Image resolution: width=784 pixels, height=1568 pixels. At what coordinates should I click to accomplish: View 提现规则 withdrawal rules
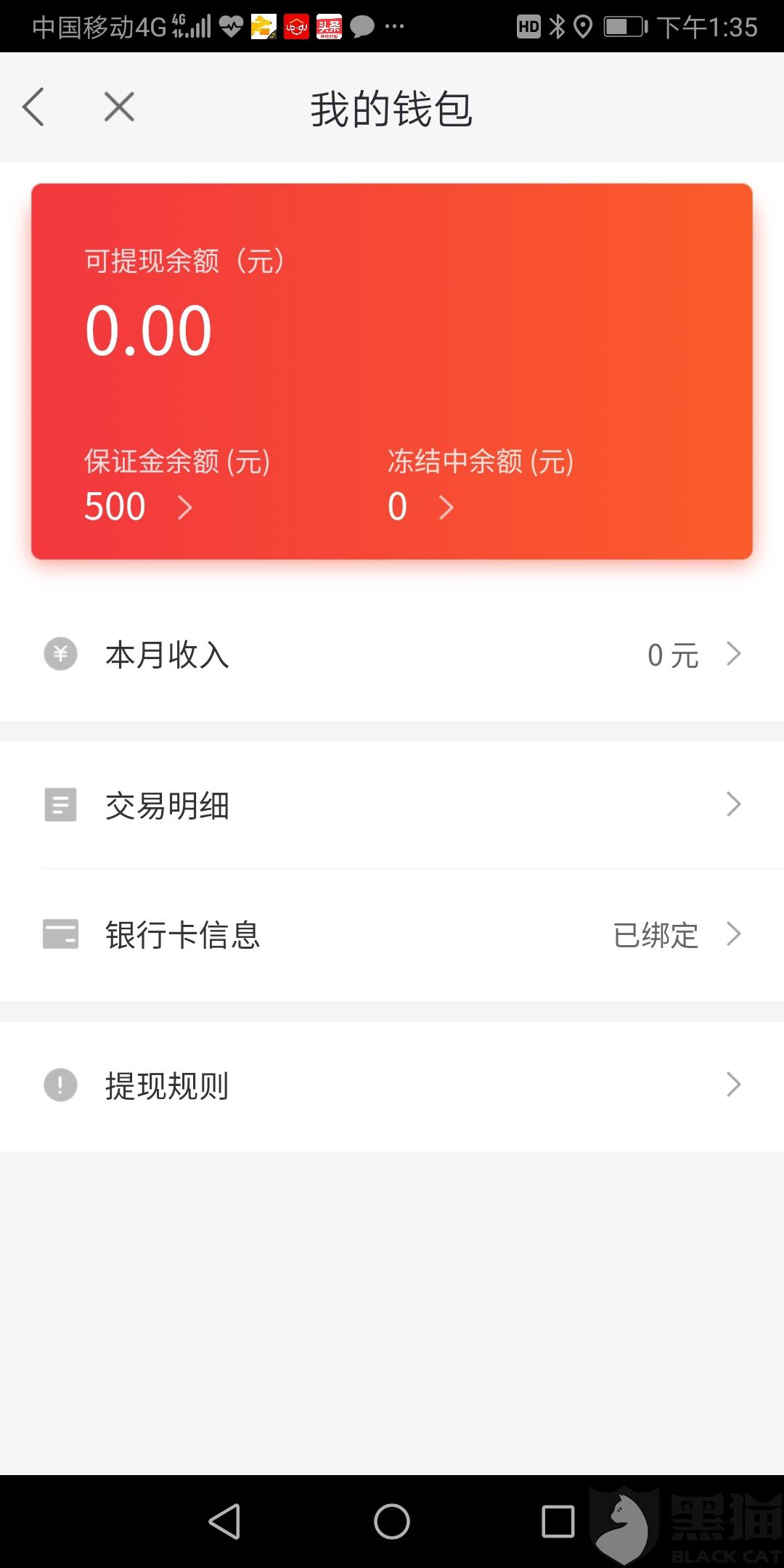(x=392, y=1086)
